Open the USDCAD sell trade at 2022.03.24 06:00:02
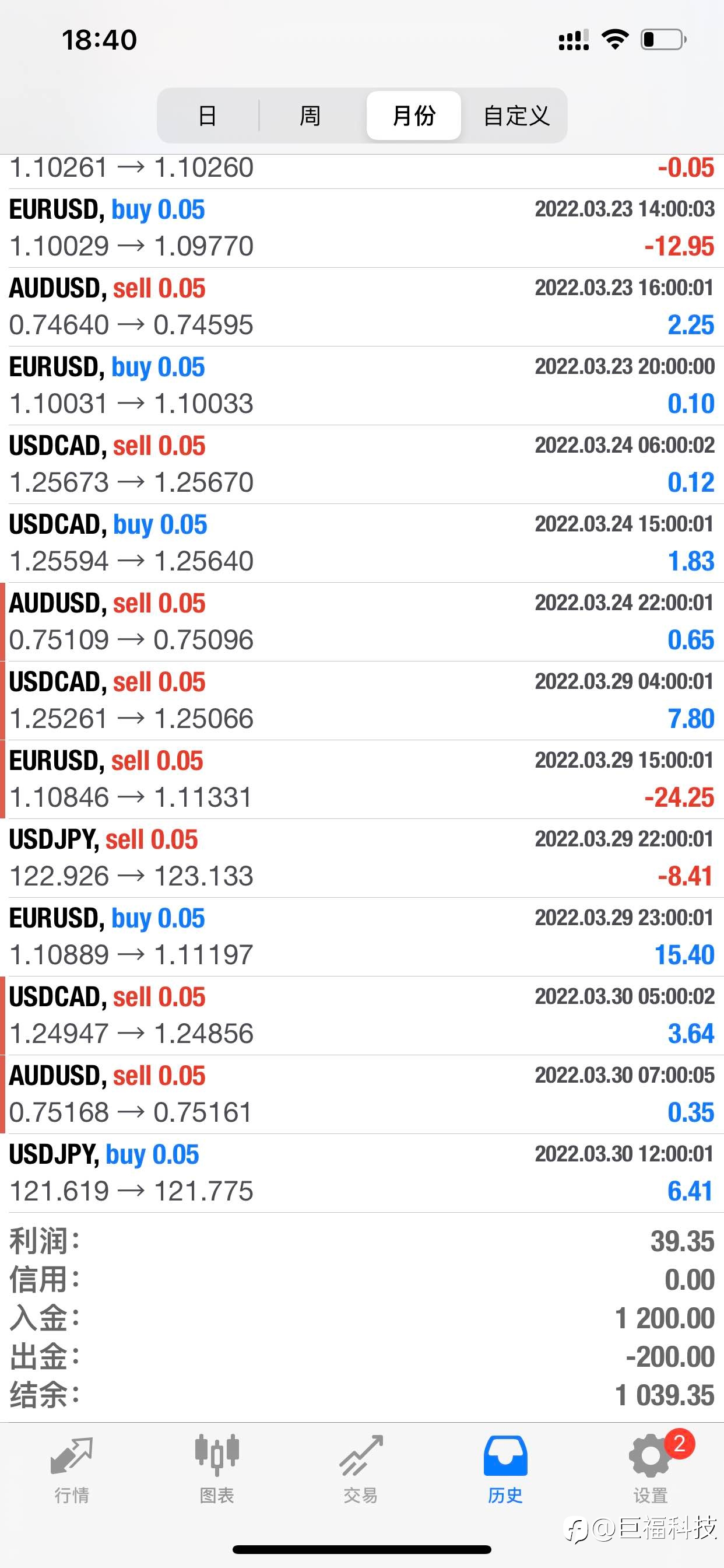 click(x=362, y=464)
